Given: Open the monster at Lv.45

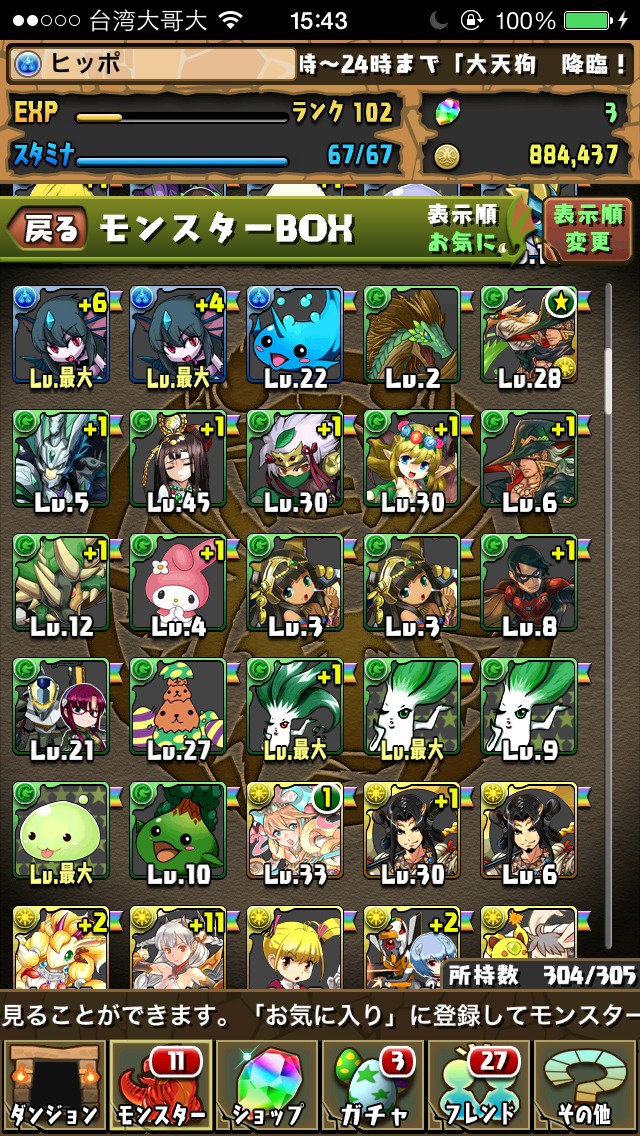Looking at the screenshot, I should (179, 459).
